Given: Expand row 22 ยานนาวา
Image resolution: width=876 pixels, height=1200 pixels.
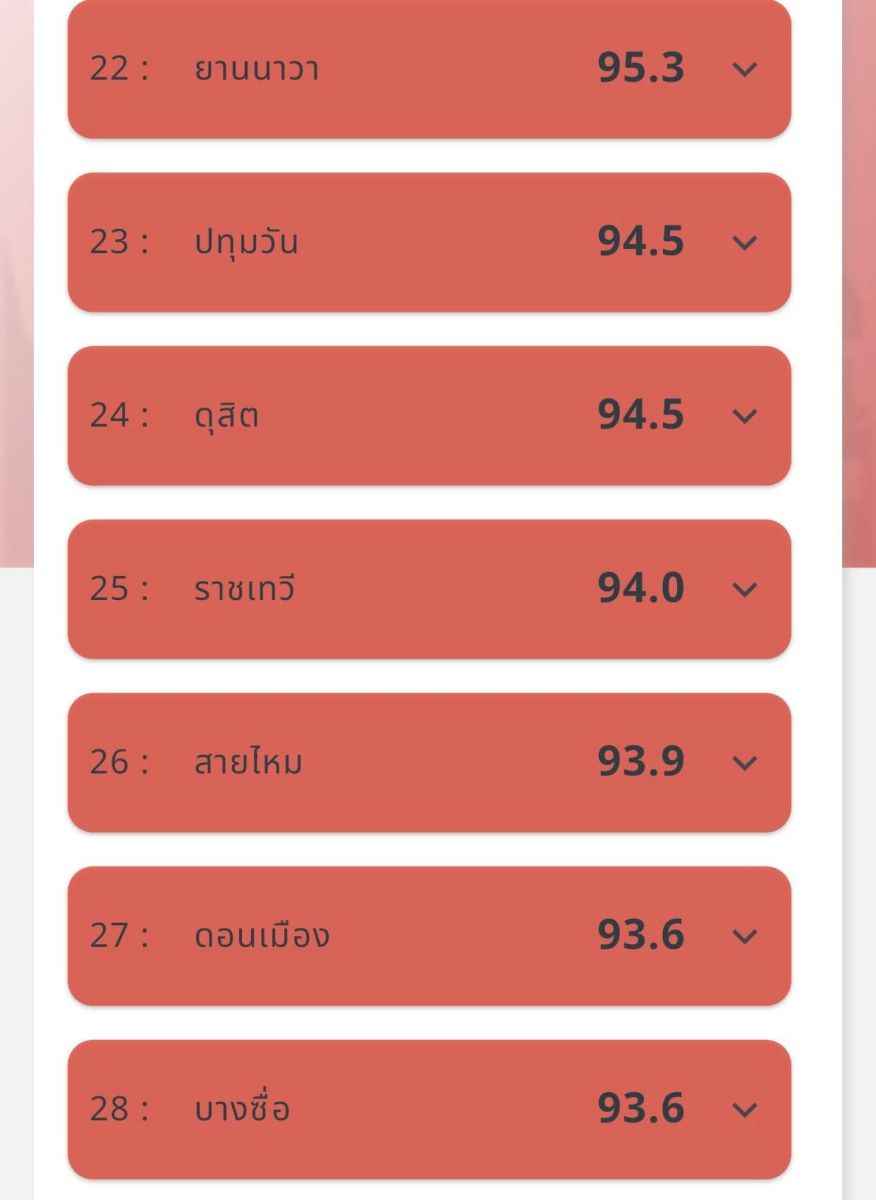Looking at the screenshot, I should click(x=744, y=69).
